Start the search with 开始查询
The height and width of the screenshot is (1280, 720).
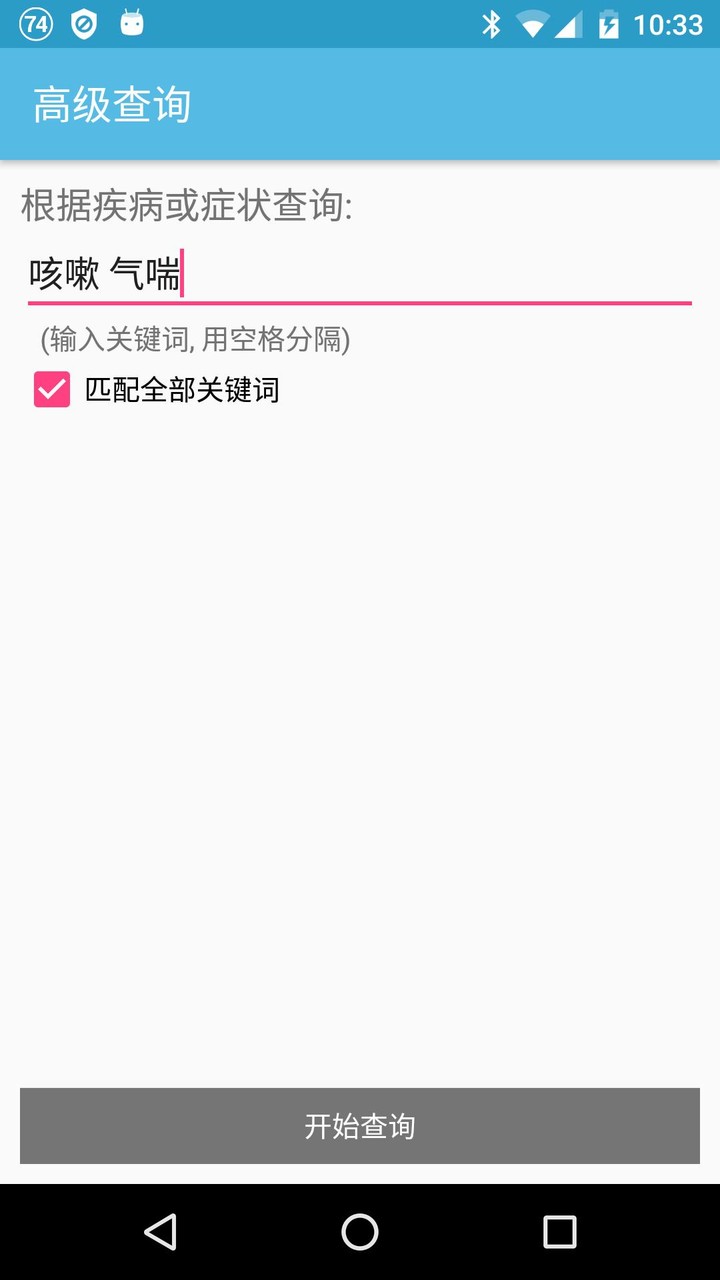click(360, 1126)
